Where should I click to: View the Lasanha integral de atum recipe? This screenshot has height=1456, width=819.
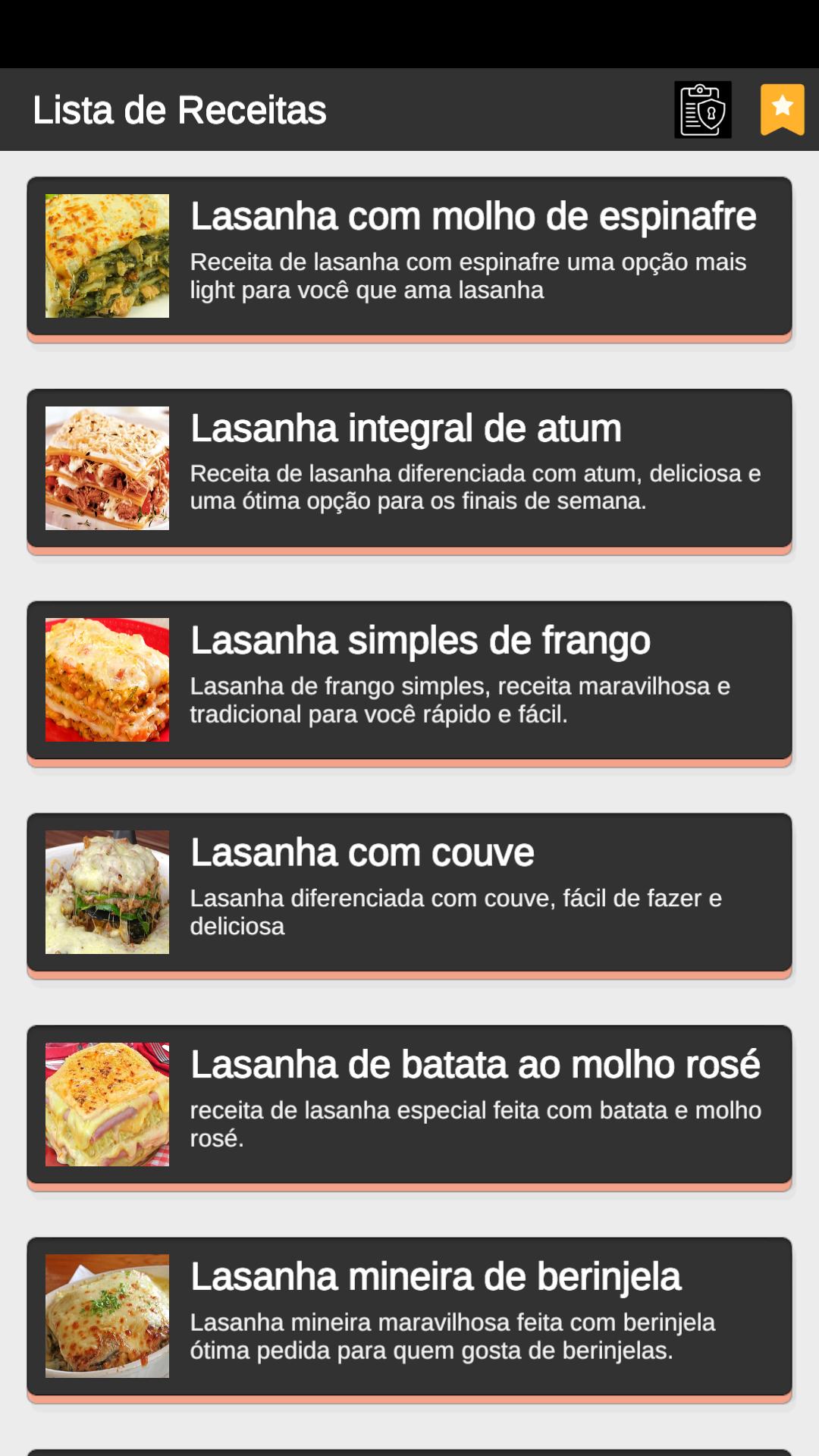click(x=409, y=468)
